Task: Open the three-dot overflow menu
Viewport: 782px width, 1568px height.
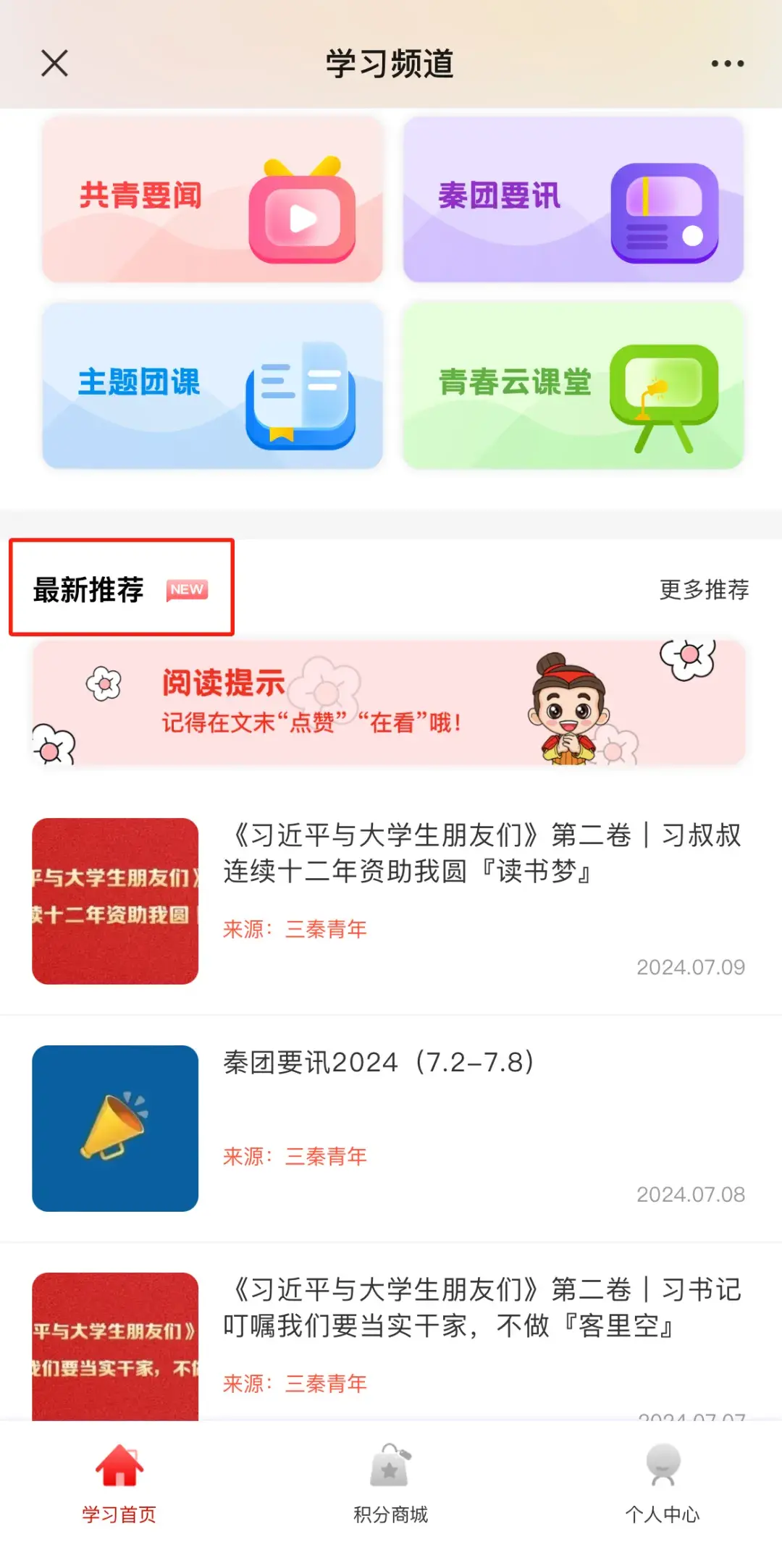Action: 727,64
